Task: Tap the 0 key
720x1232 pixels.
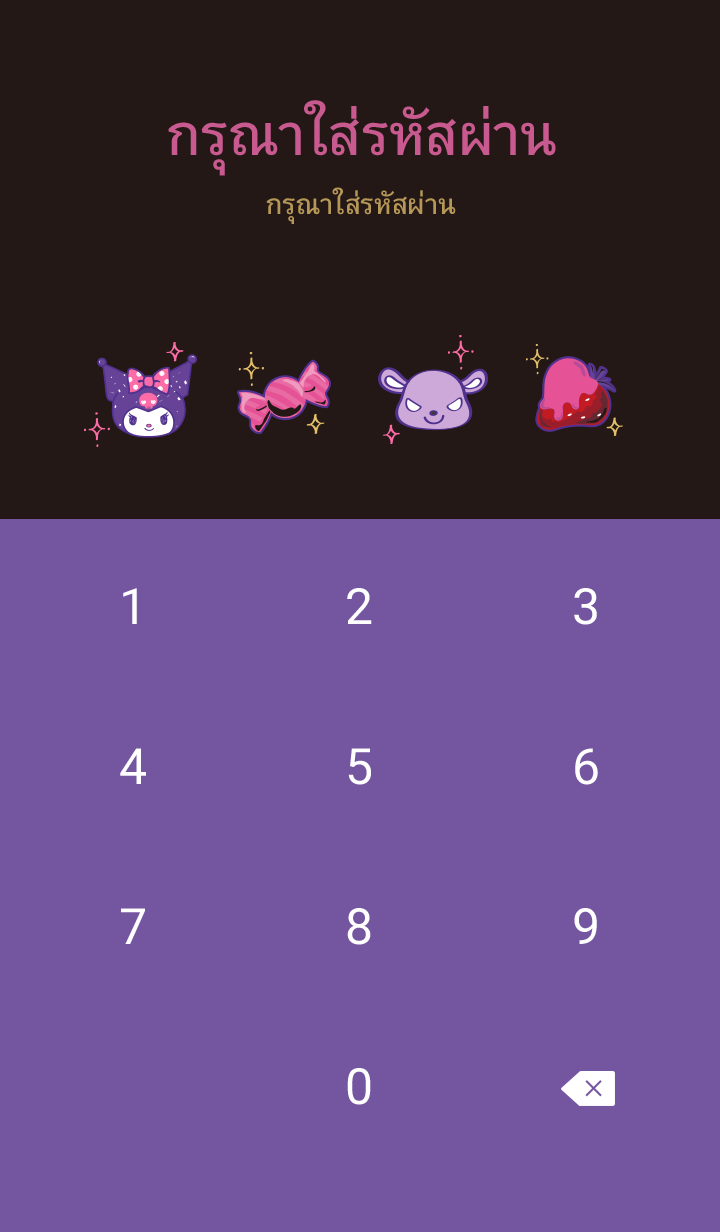Action: point(359,1087)
